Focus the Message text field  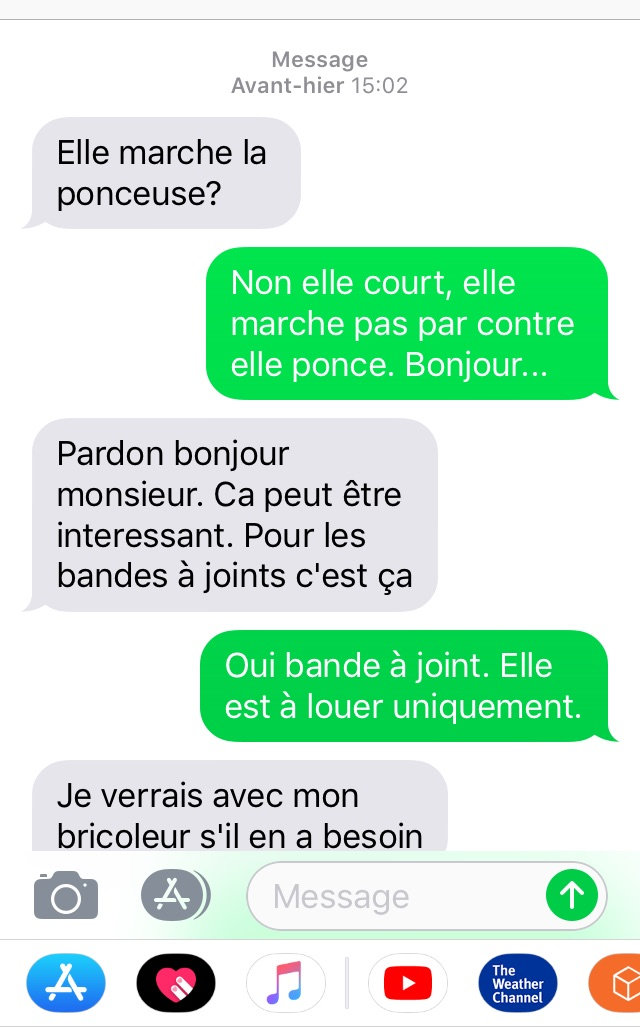(x=395, y=897)
